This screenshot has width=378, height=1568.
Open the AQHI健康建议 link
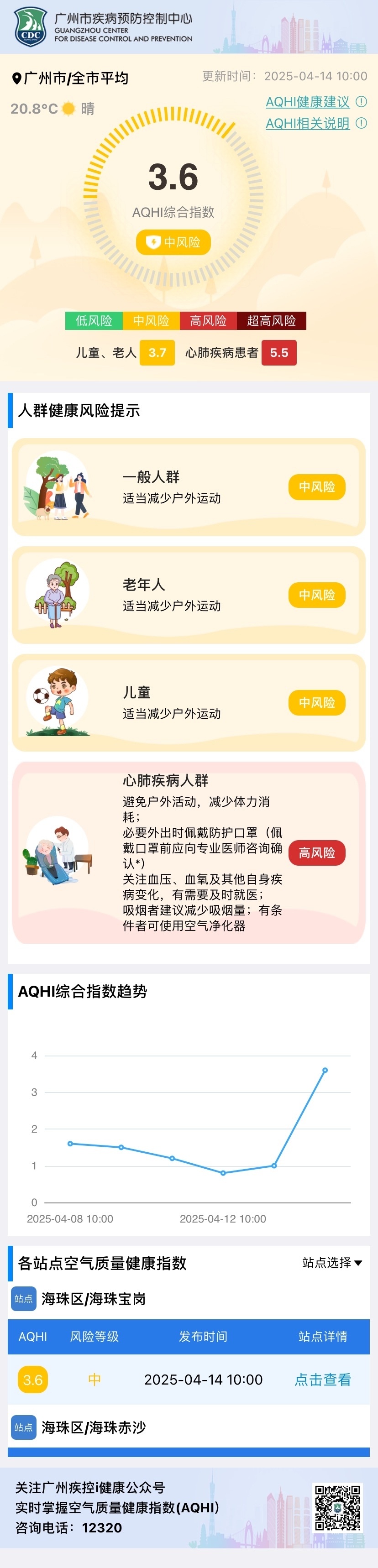pyautogui.click(x=308, y=102)
